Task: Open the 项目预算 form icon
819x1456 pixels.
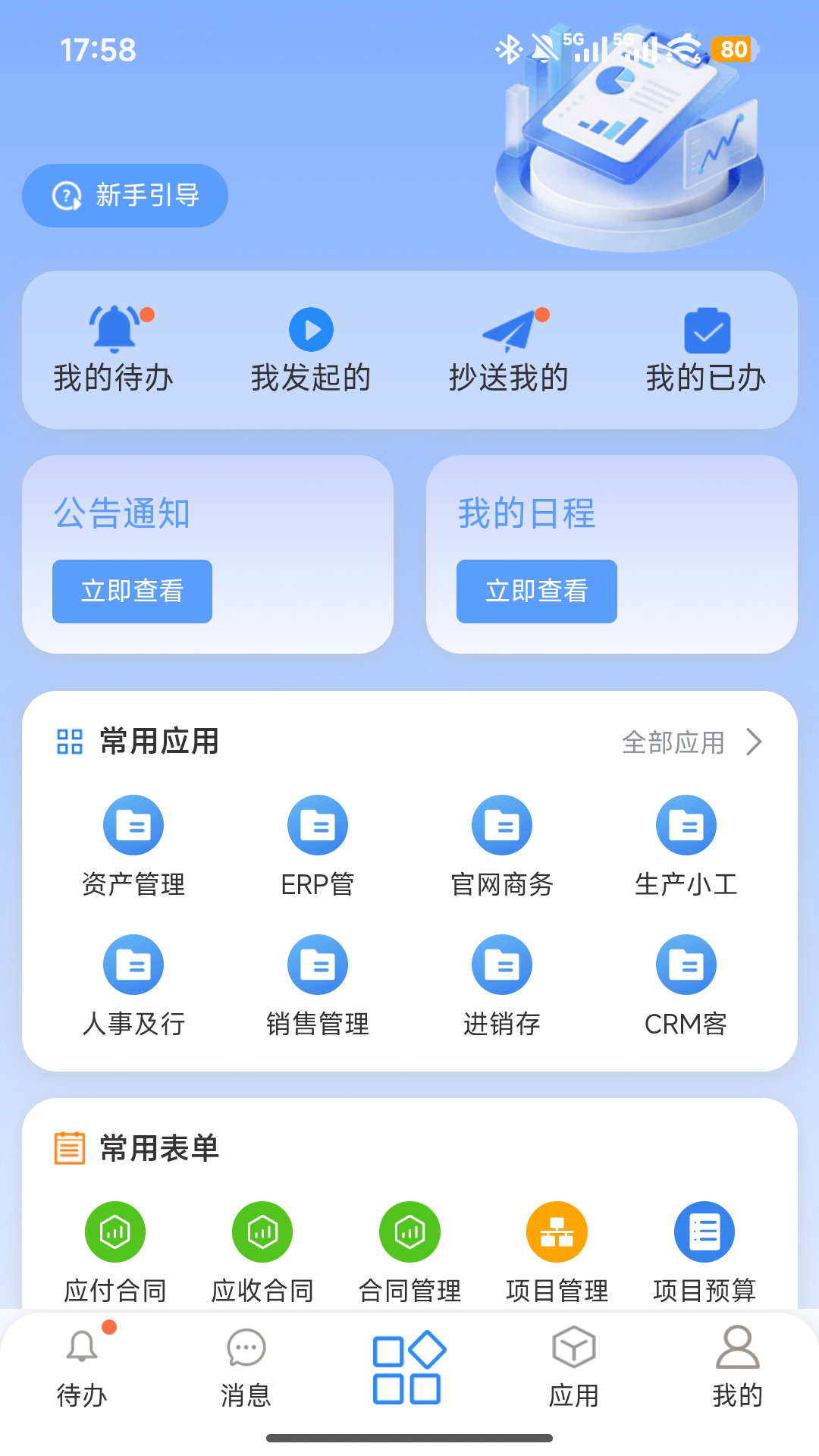Action: [704, 1232]
